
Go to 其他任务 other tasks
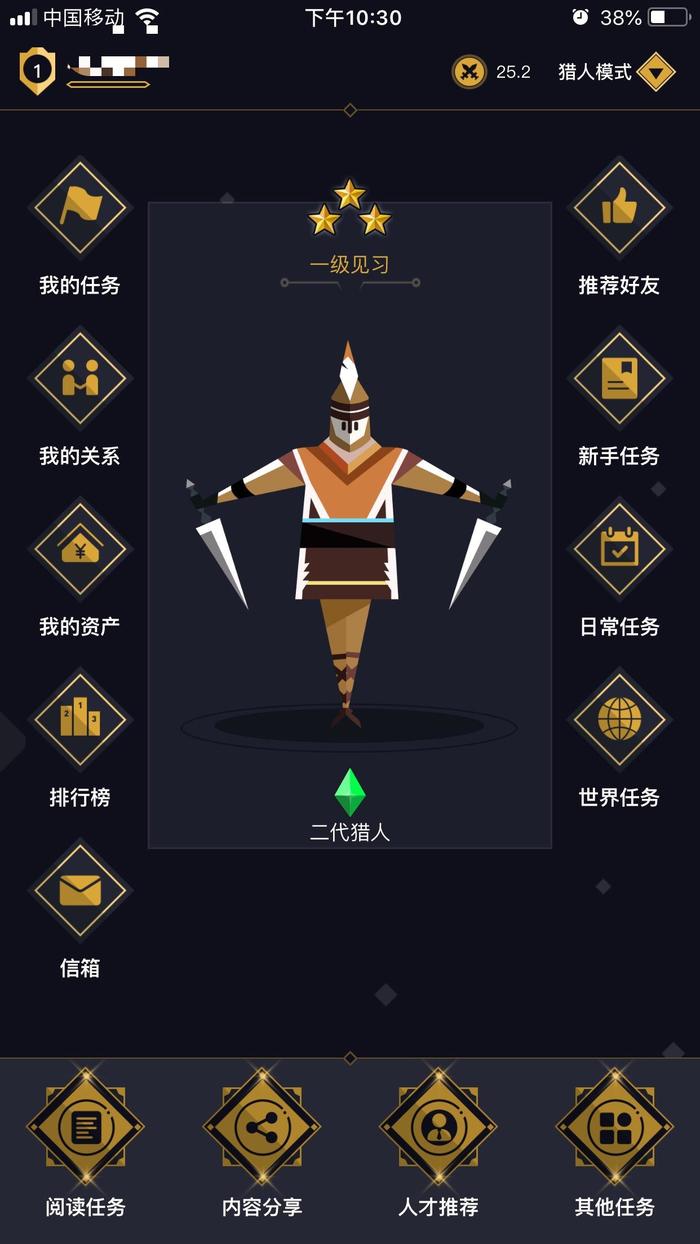[614, 1127]
